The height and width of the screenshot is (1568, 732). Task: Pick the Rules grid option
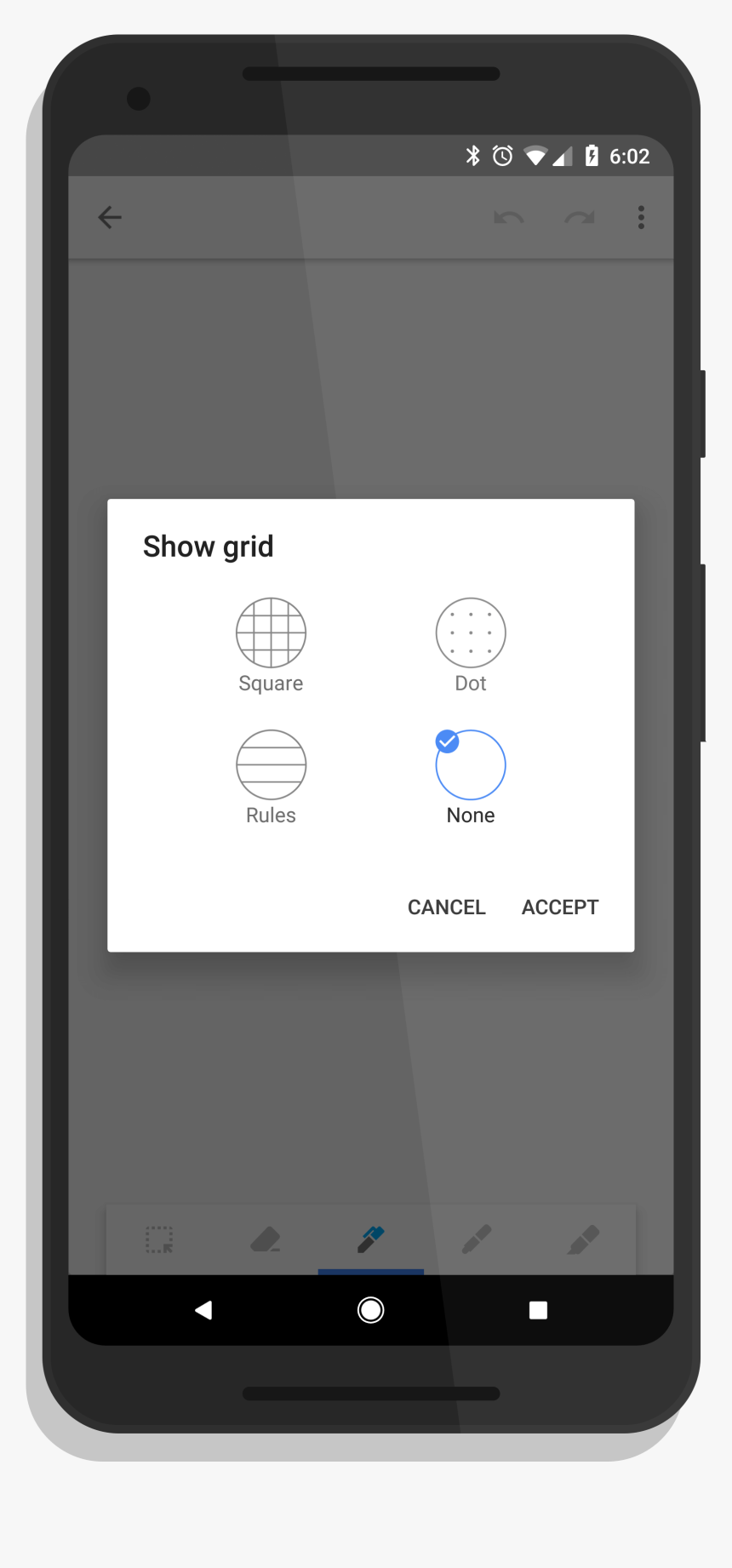[271, 765]
